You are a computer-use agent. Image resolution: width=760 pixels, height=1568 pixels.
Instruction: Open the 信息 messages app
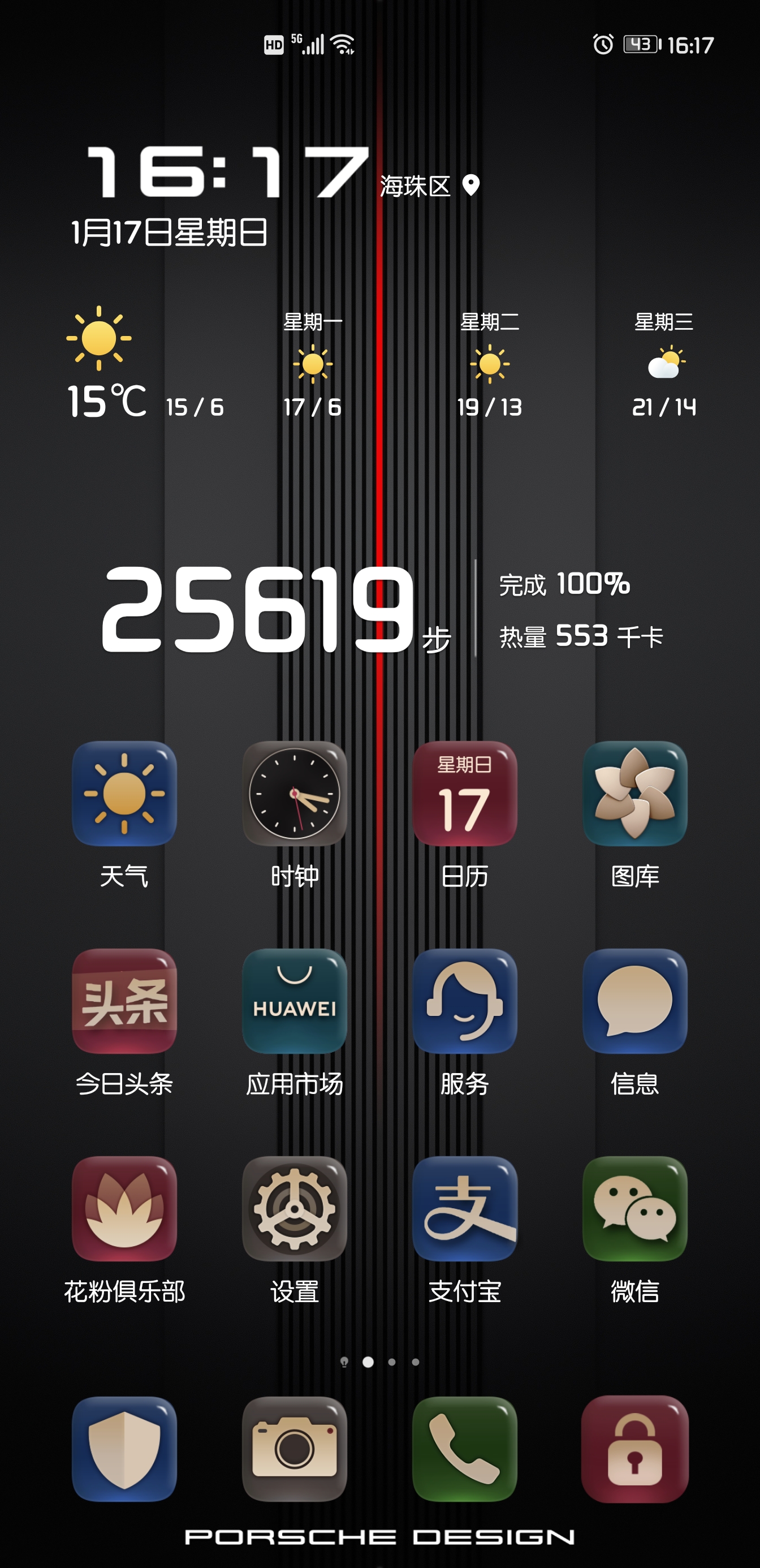click(x=634, y=1001)
